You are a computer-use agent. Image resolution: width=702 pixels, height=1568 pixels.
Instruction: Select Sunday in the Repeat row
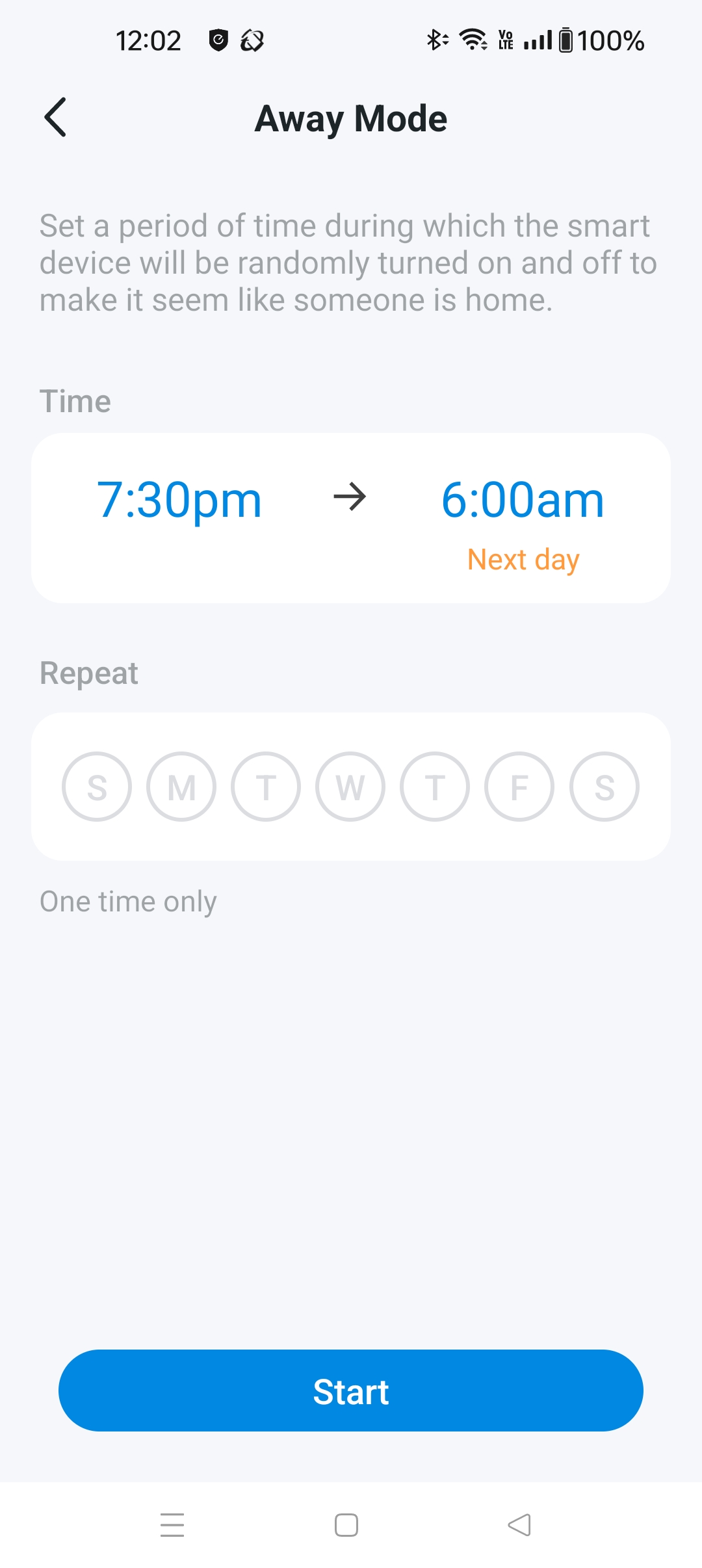[97, 787]
